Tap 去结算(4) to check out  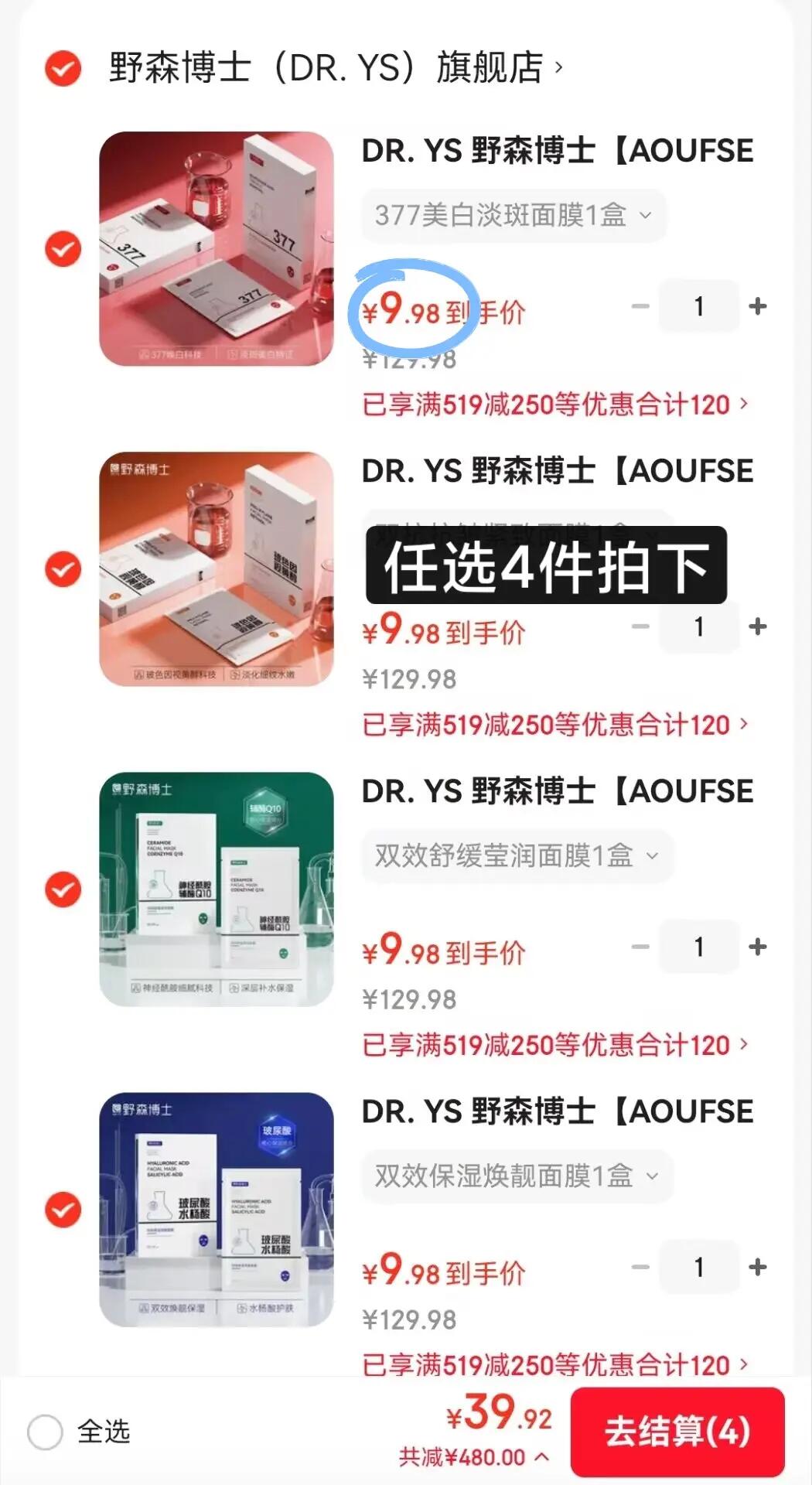[x=677, y=1431]
